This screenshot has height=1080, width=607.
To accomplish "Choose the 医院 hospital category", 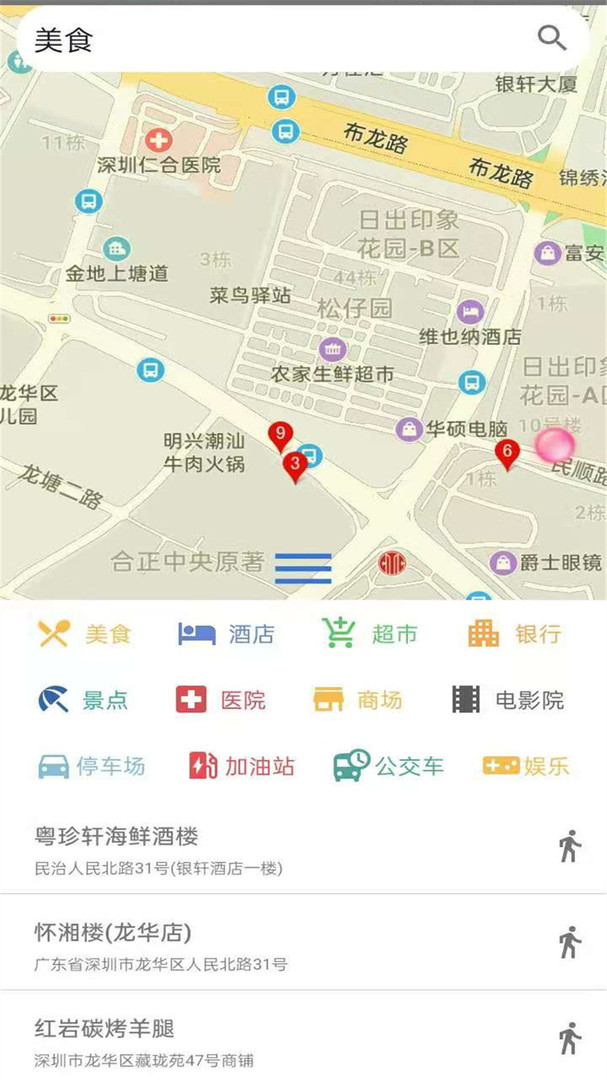I will click(221, 700).
